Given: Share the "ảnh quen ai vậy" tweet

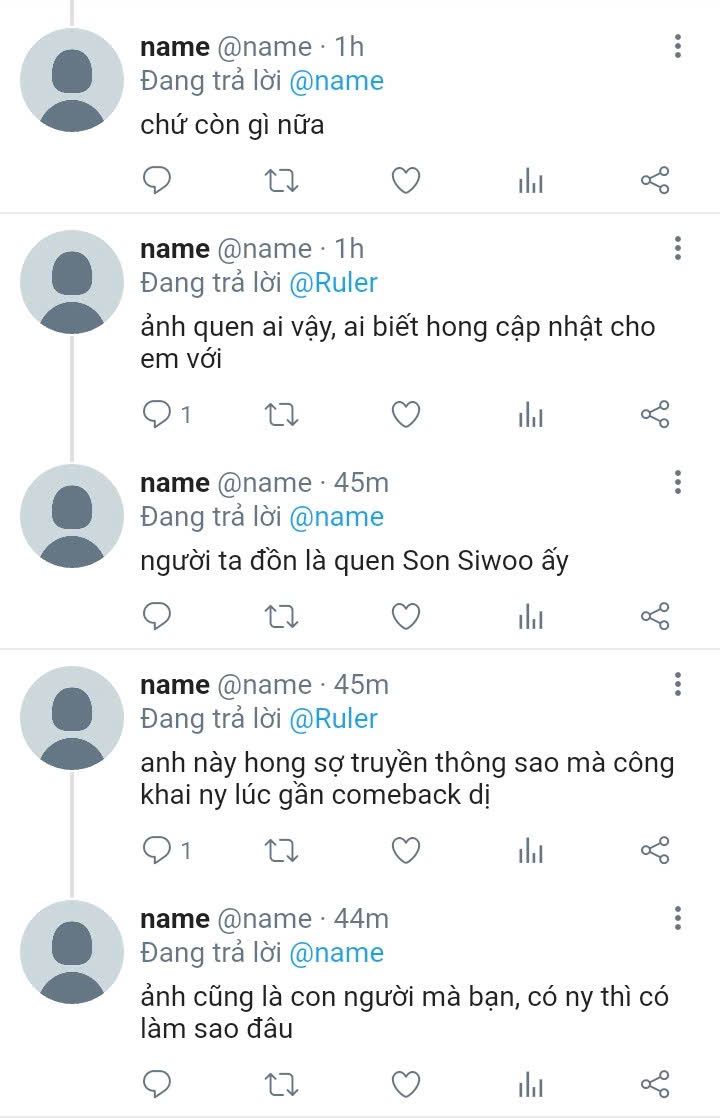Looking at the screenshot, I should (654, 414).
